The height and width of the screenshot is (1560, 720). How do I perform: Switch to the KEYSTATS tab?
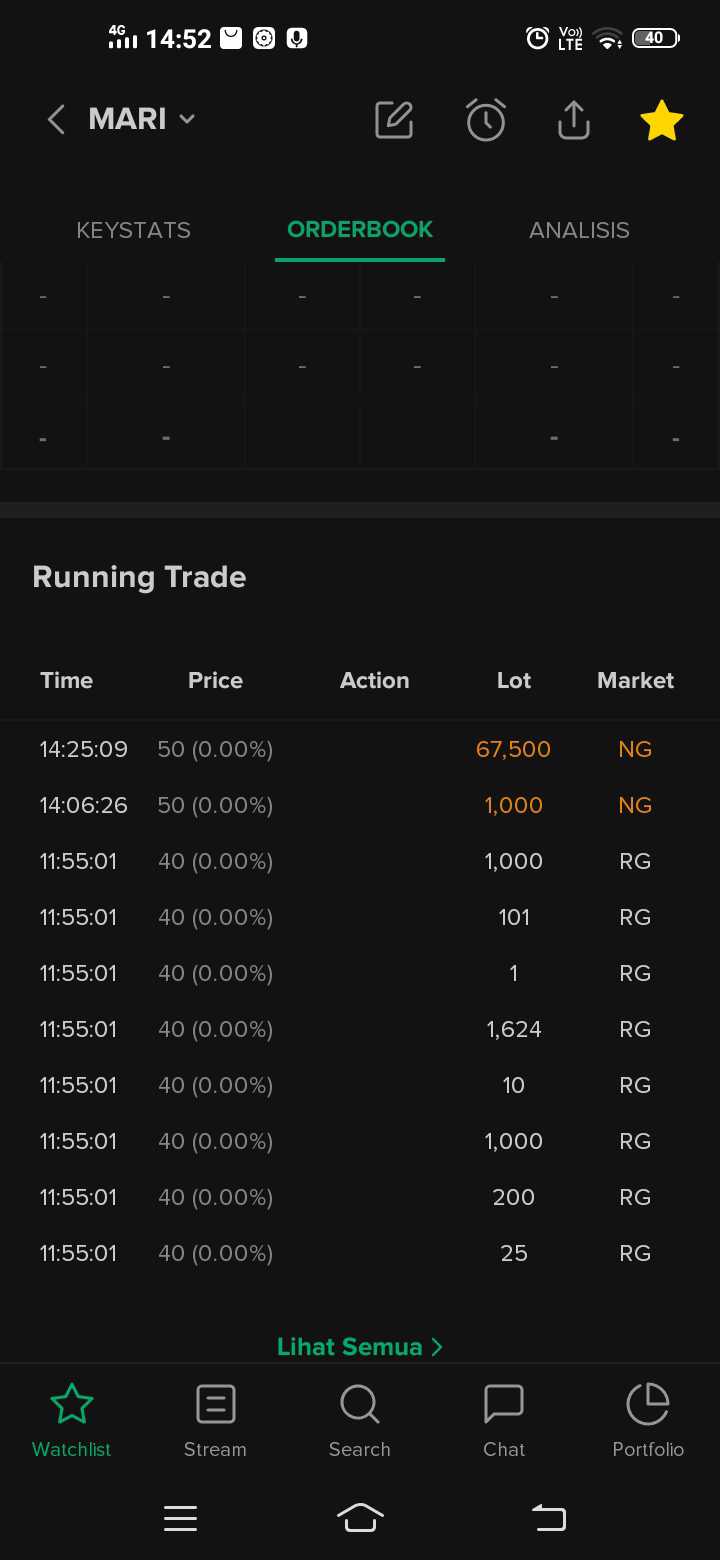tap(133, 230)
